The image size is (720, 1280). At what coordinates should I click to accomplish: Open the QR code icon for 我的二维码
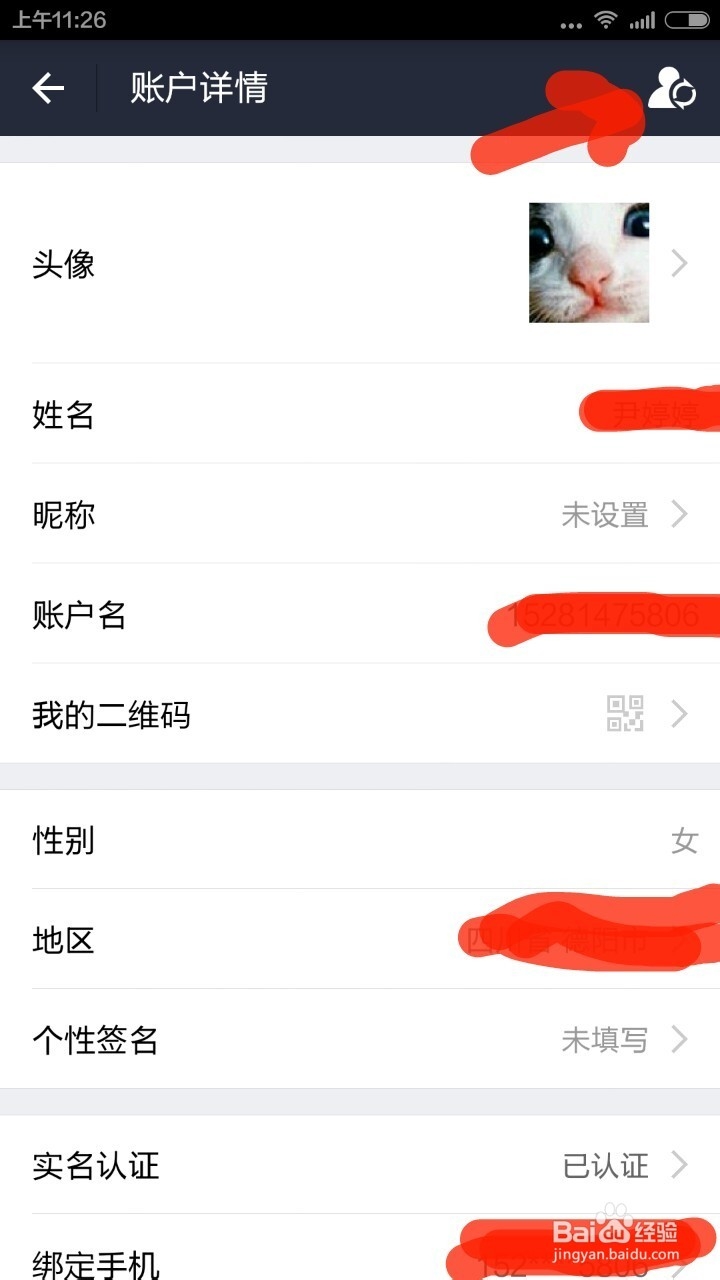coord(625,714)
